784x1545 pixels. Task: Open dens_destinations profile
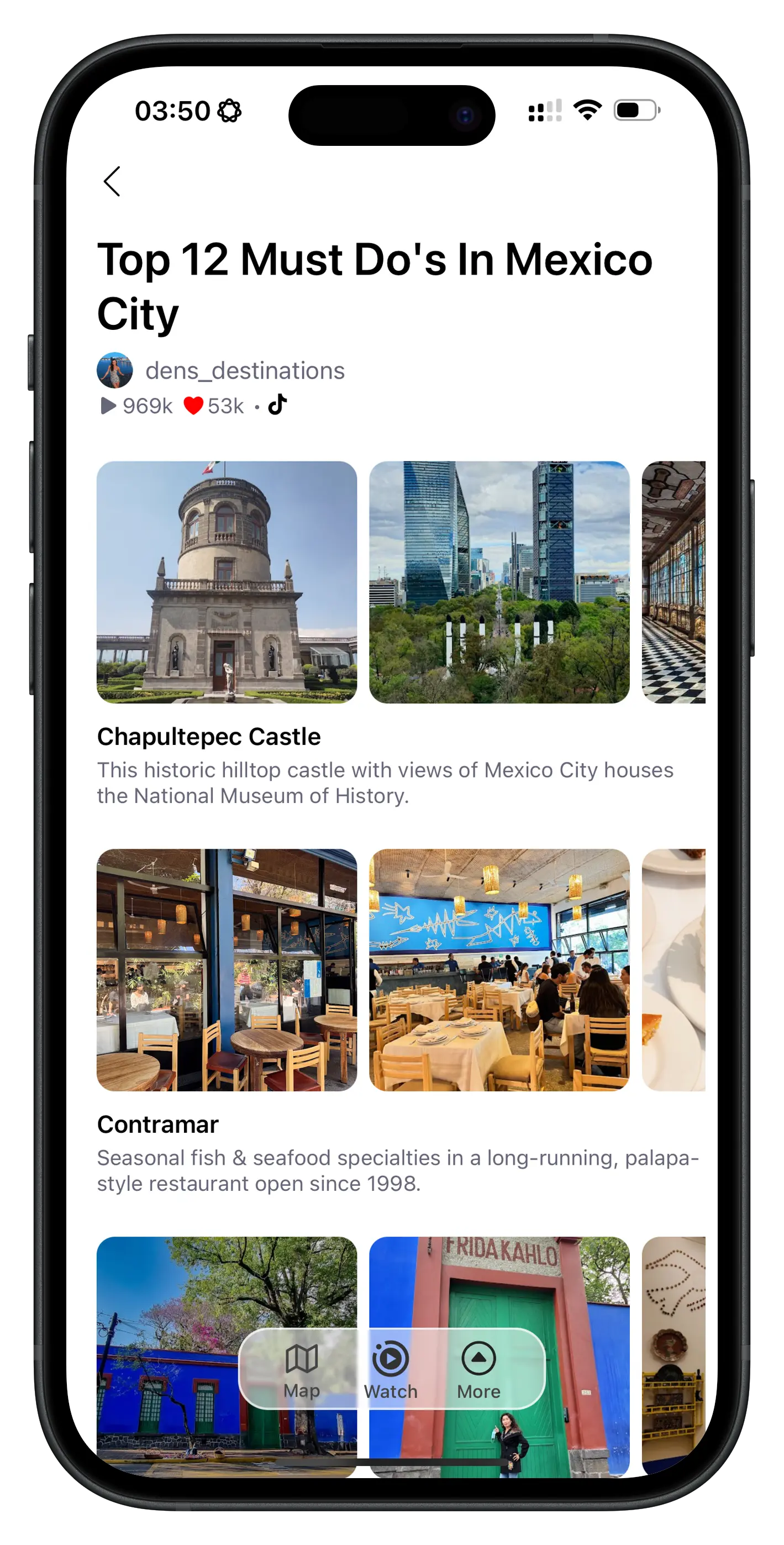click(246, 370)
